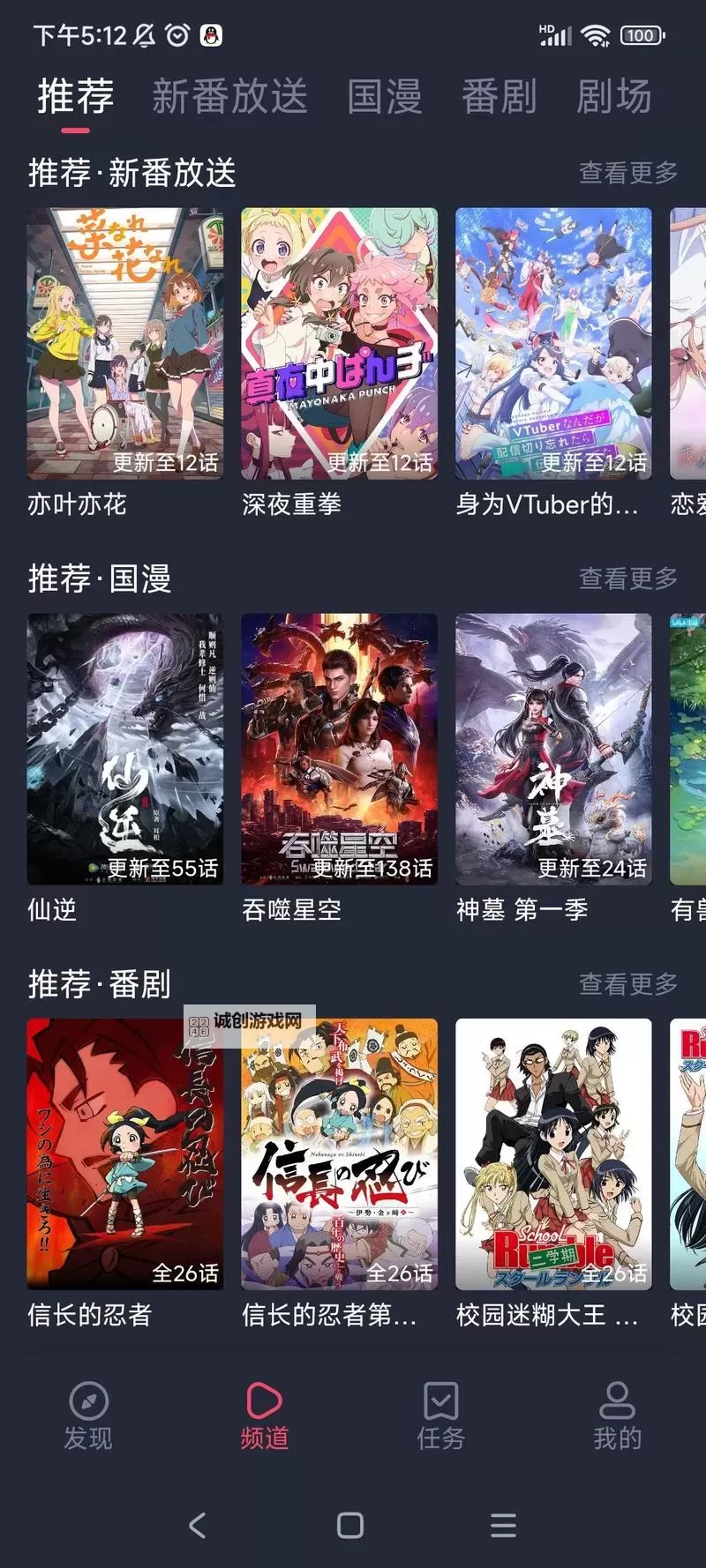Viewport: 706px width, 1568px height.
Task: Switch to the 国漫 tab
Action: point(383,97)
